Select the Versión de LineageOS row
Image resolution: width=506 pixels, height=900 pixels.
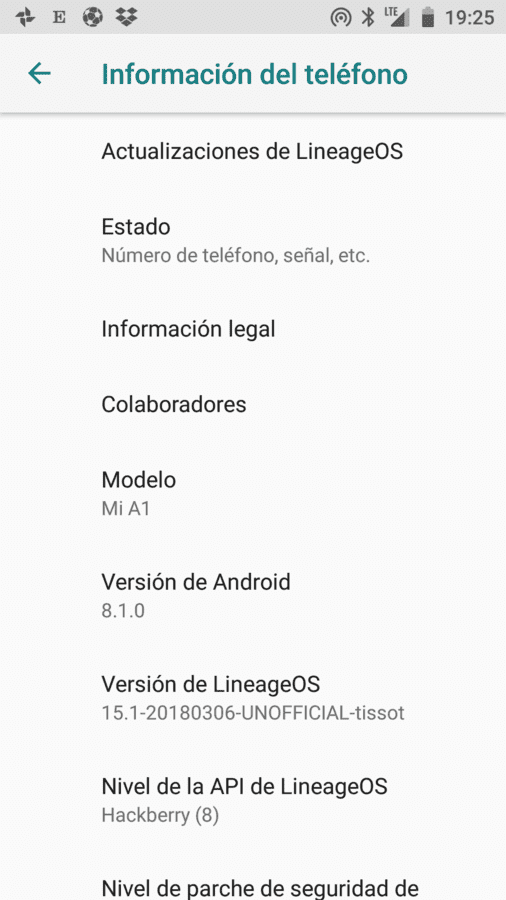click(253, 698)
